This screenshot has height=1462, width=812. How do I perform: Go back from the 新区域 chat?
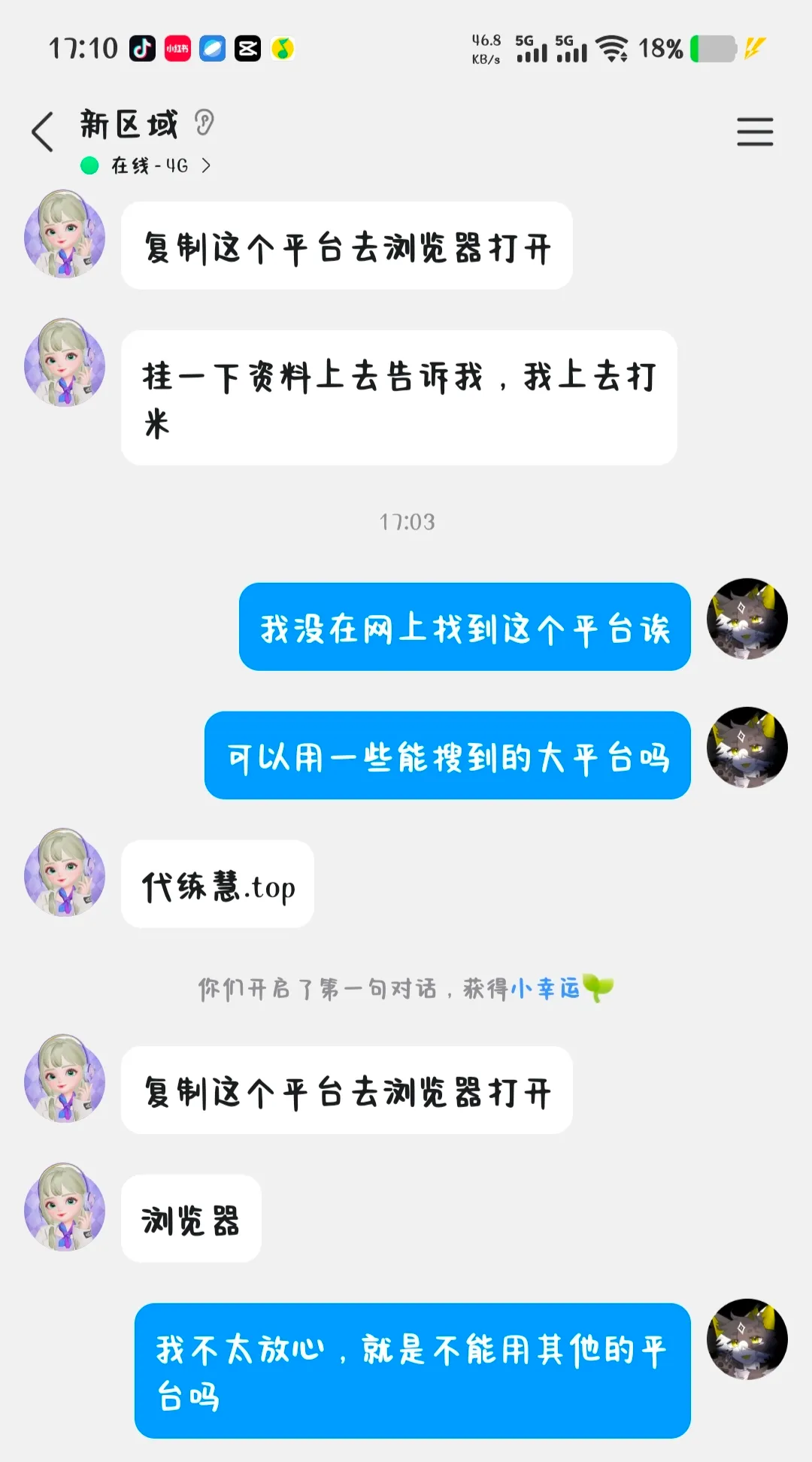[x=43, y=132]
